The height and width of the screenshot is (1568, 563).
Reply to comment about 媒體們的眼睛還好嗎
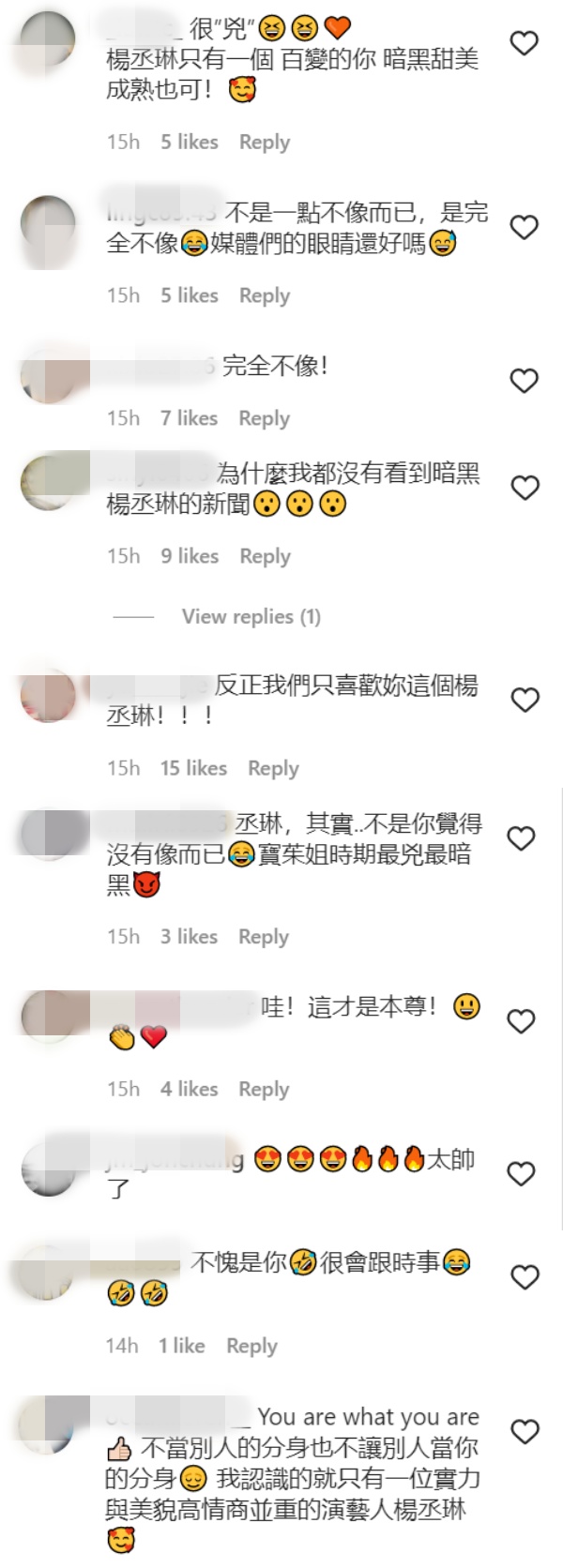coord(264,295)
